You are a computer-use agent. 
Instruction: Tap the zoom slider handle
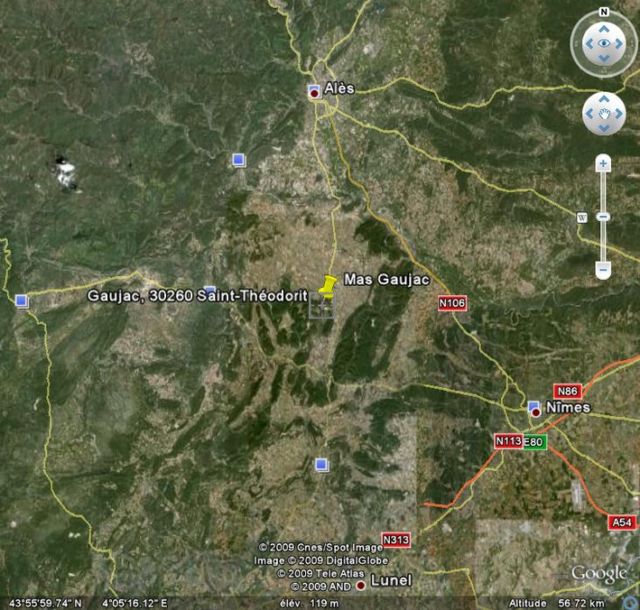pyautogui.click(x=603, y=216)
